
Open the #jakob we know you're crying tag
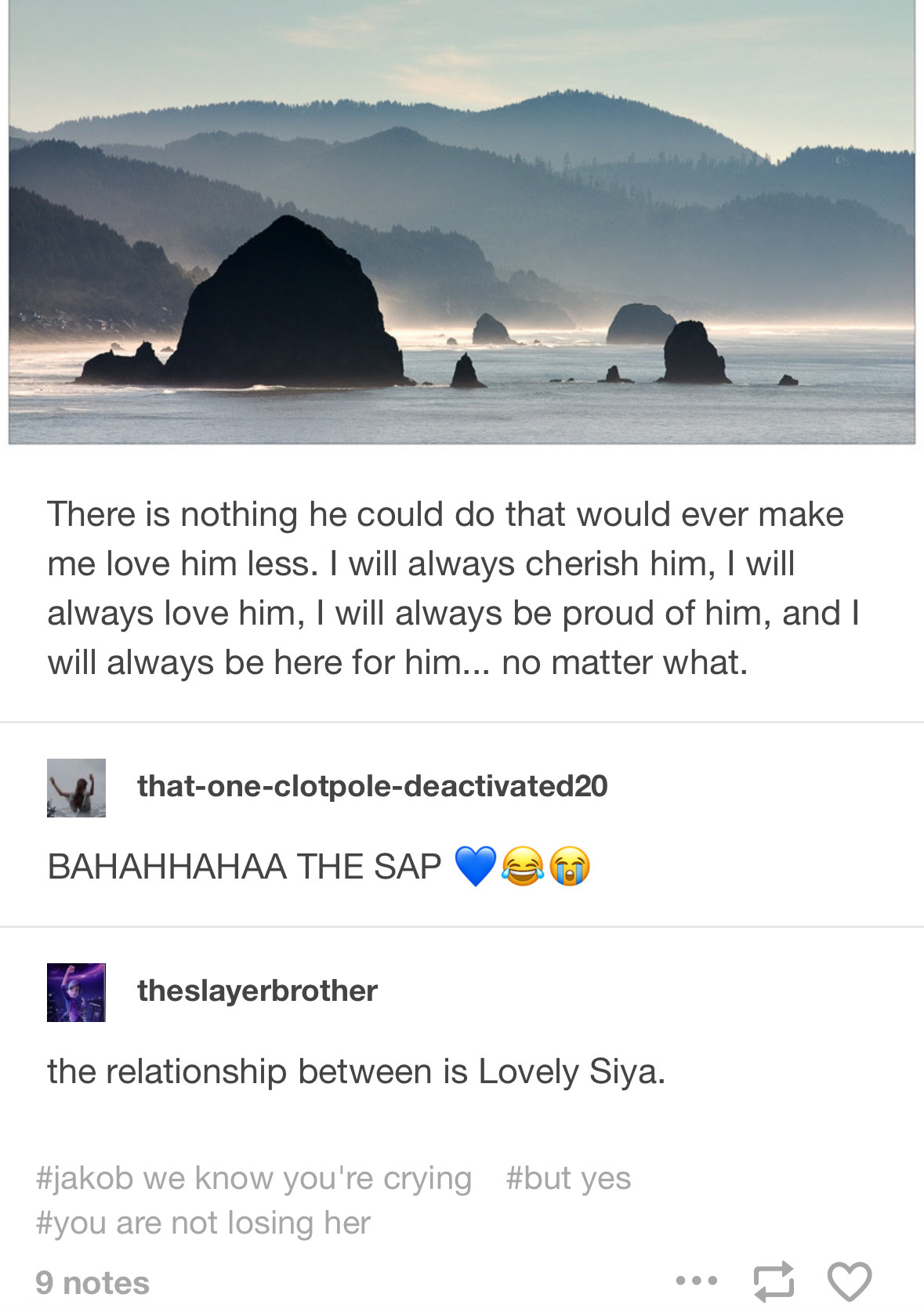tap(253, 1178)
